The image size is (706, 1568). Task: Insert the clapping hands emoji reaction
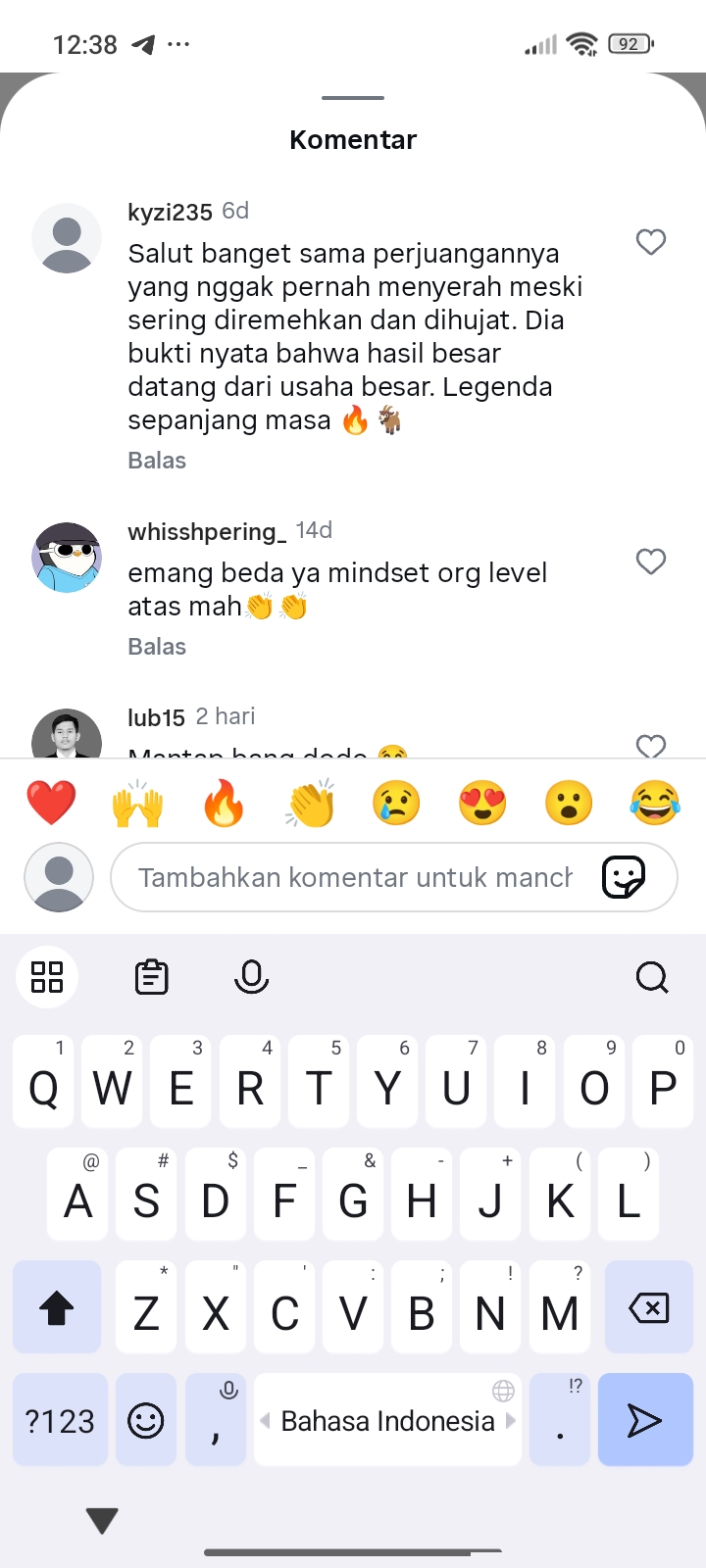click(310, 804)
